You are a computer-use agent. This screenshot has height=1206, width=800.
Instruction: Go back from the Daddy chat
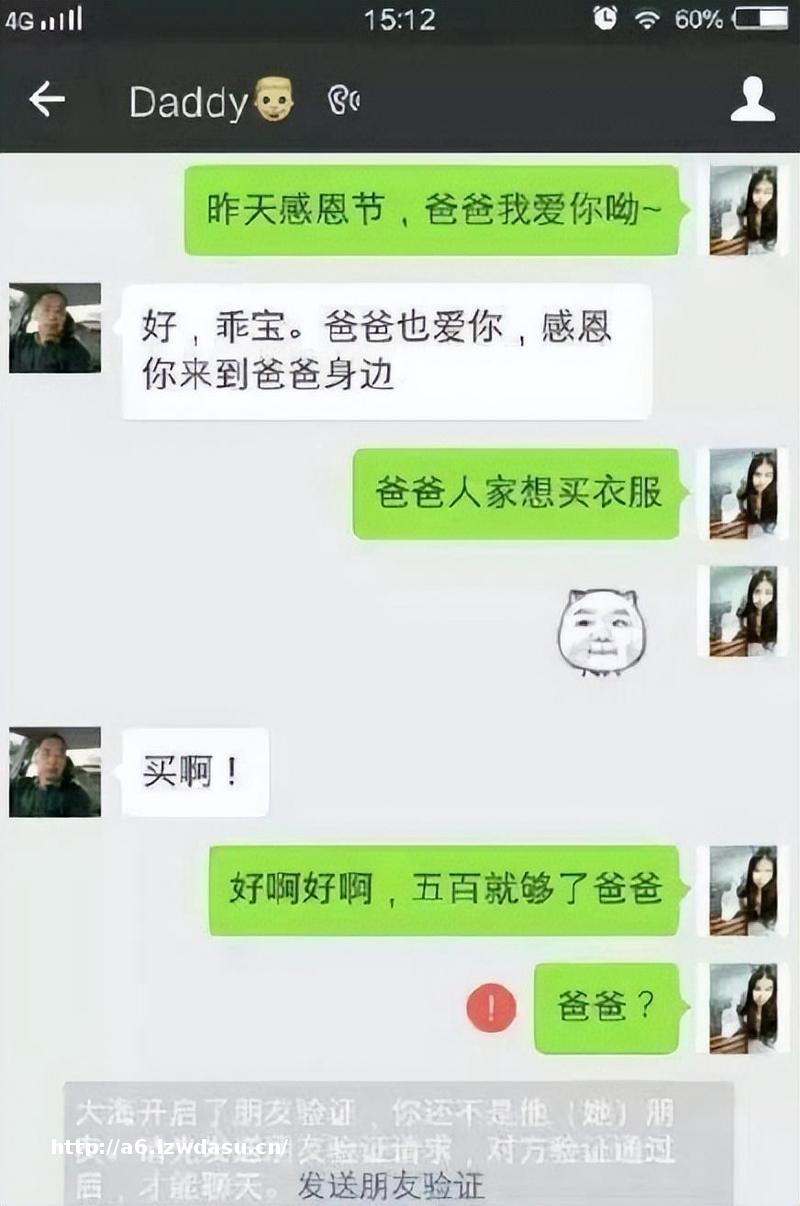coord(46,100)
